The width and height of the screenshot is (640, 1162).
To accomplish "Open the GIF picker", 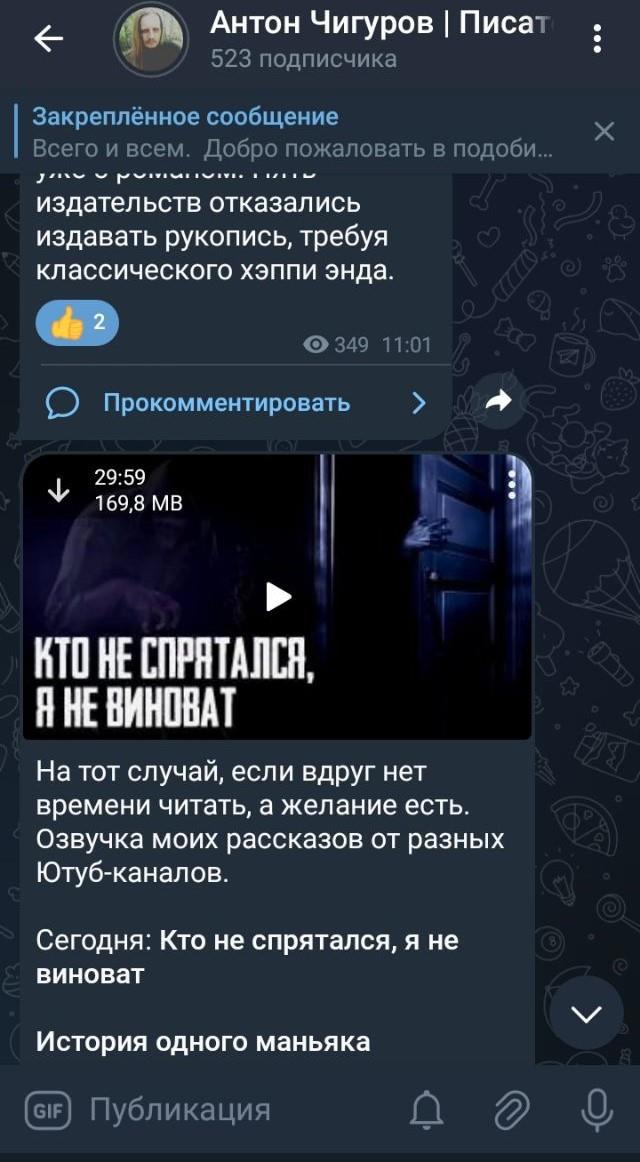I will (47, 1109).
